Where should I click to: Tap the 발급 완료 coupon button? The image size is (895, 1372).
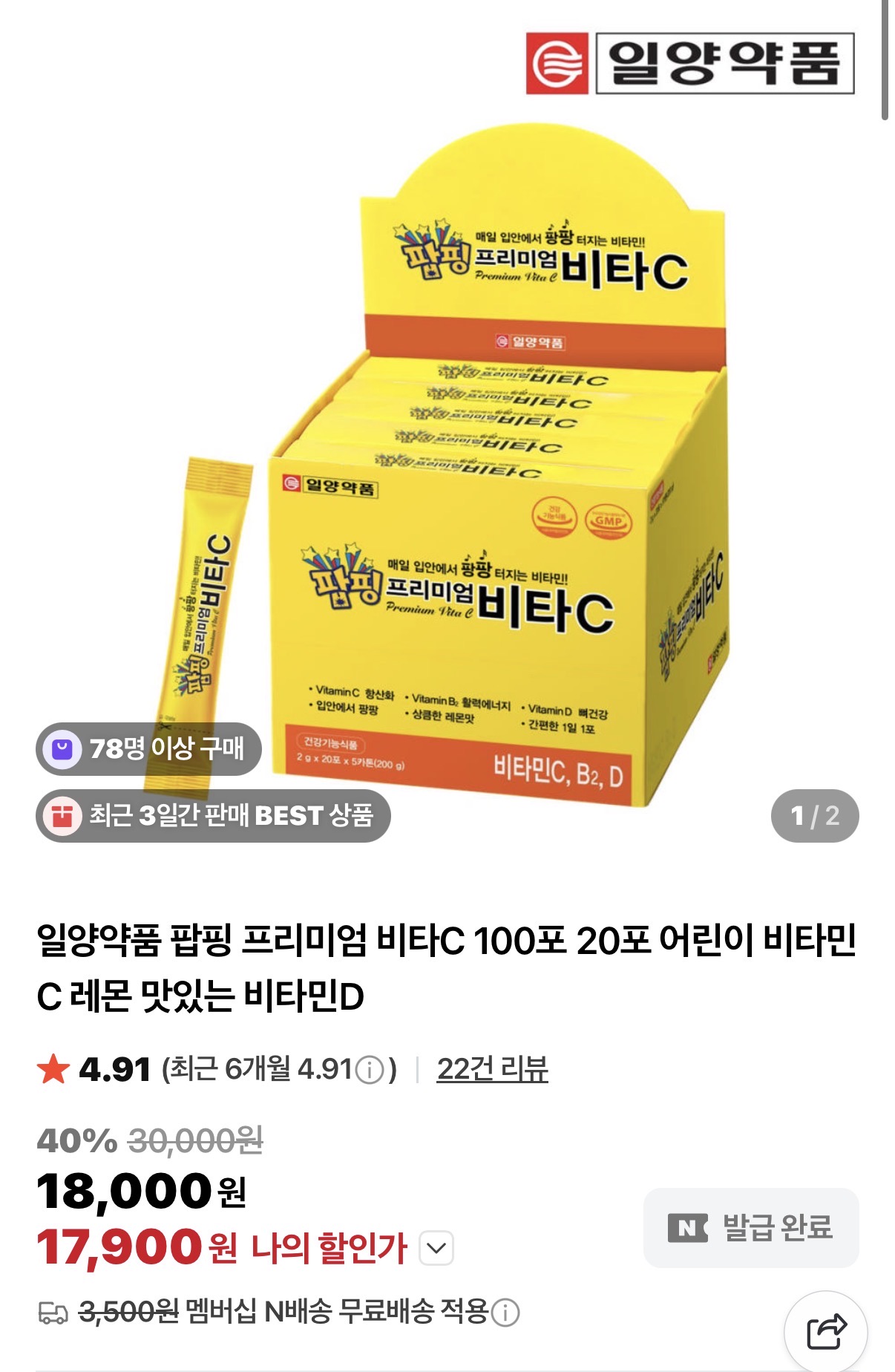pos(750,1227)
